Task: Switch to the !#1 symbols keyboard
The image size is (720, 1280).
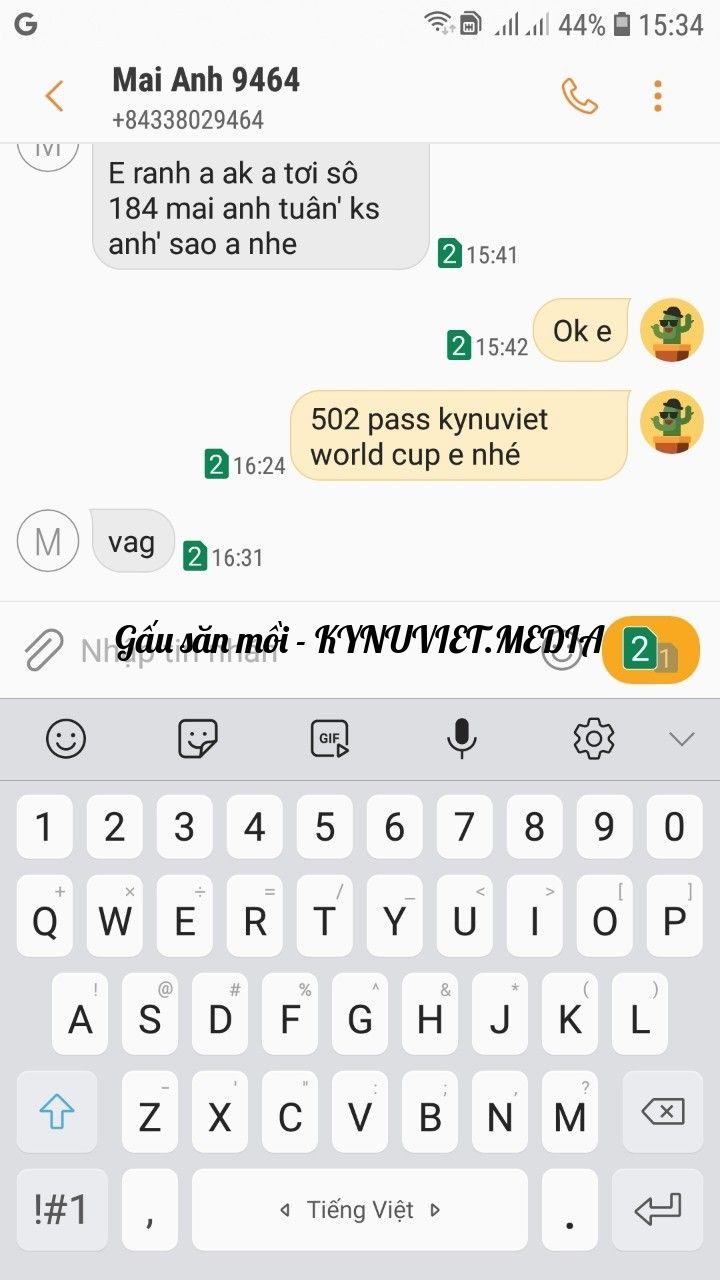Action: coord(61,1210)
